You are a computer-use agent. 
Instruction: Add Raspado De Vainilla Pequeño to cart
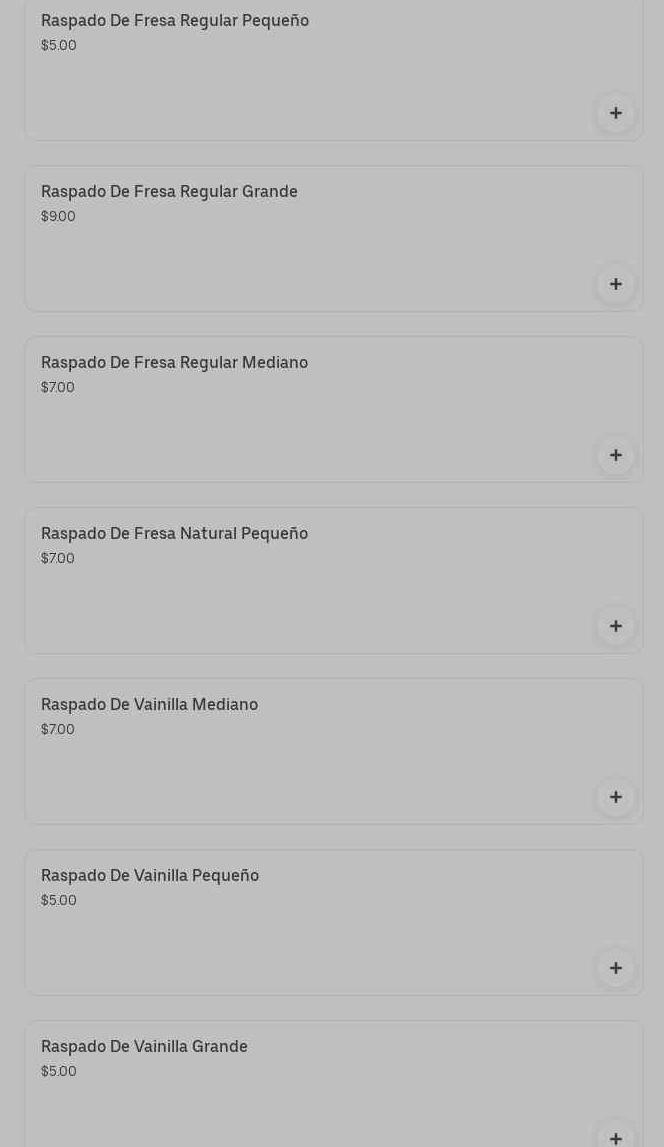point(615,968)
